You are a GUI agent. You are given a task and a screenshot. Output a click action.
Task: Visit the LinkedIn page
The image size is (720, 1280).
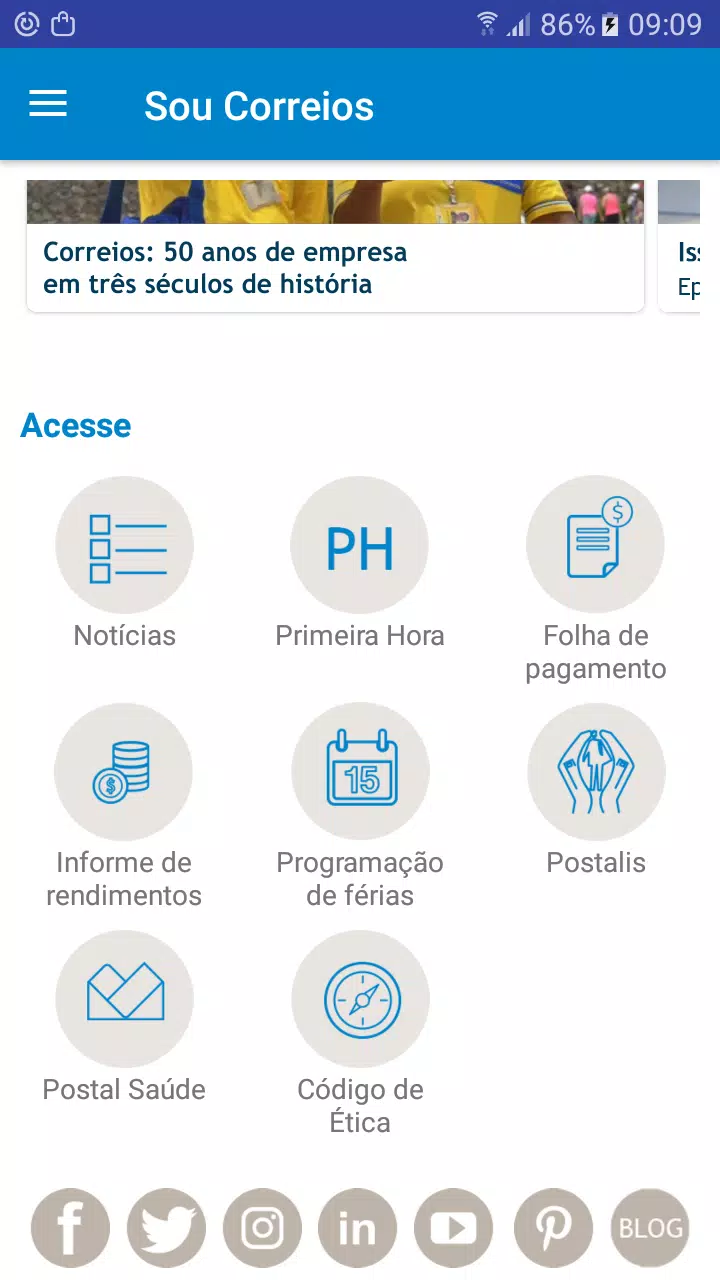pyautogui.click(x=357, y=1228)
